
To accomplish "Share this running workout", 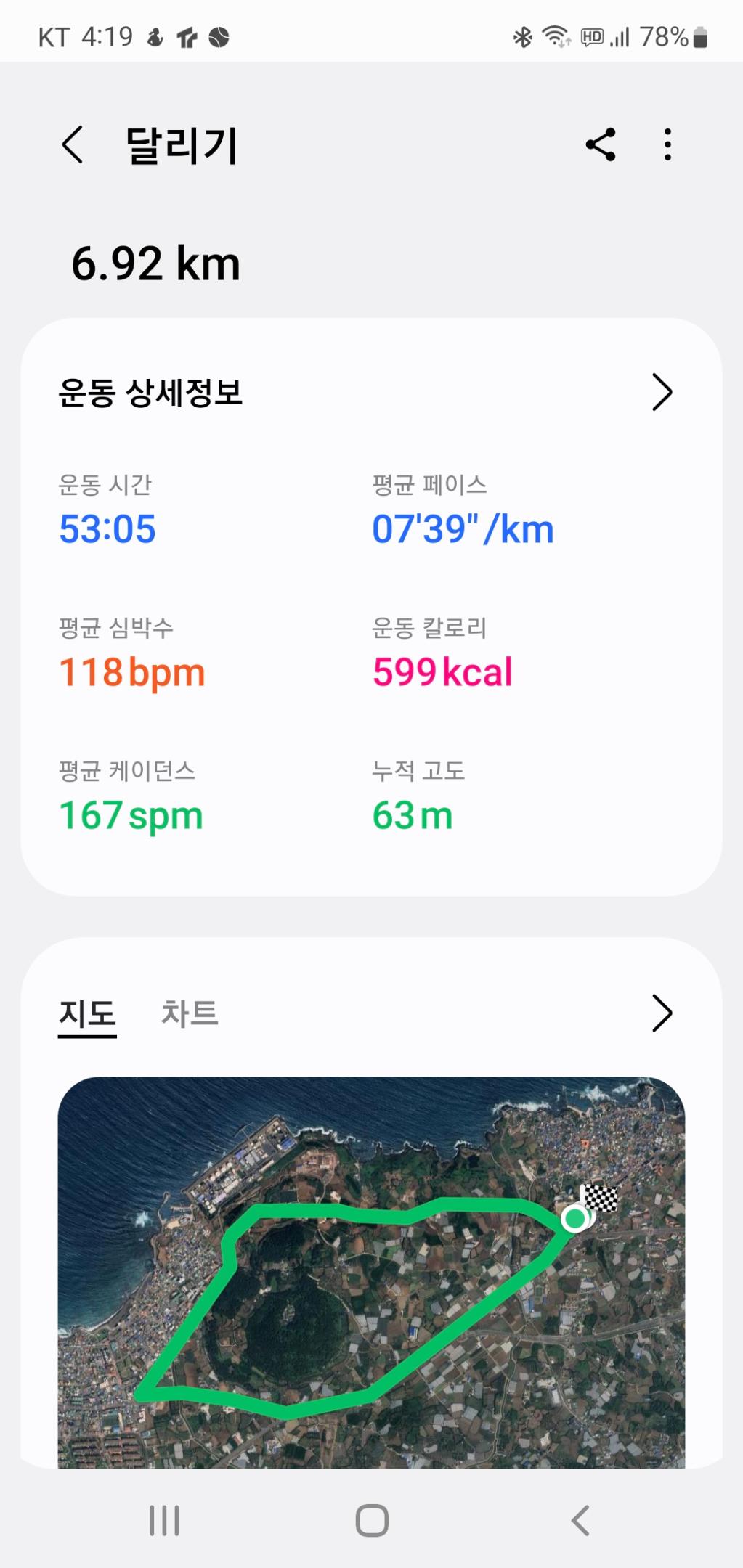I will 601,144.
